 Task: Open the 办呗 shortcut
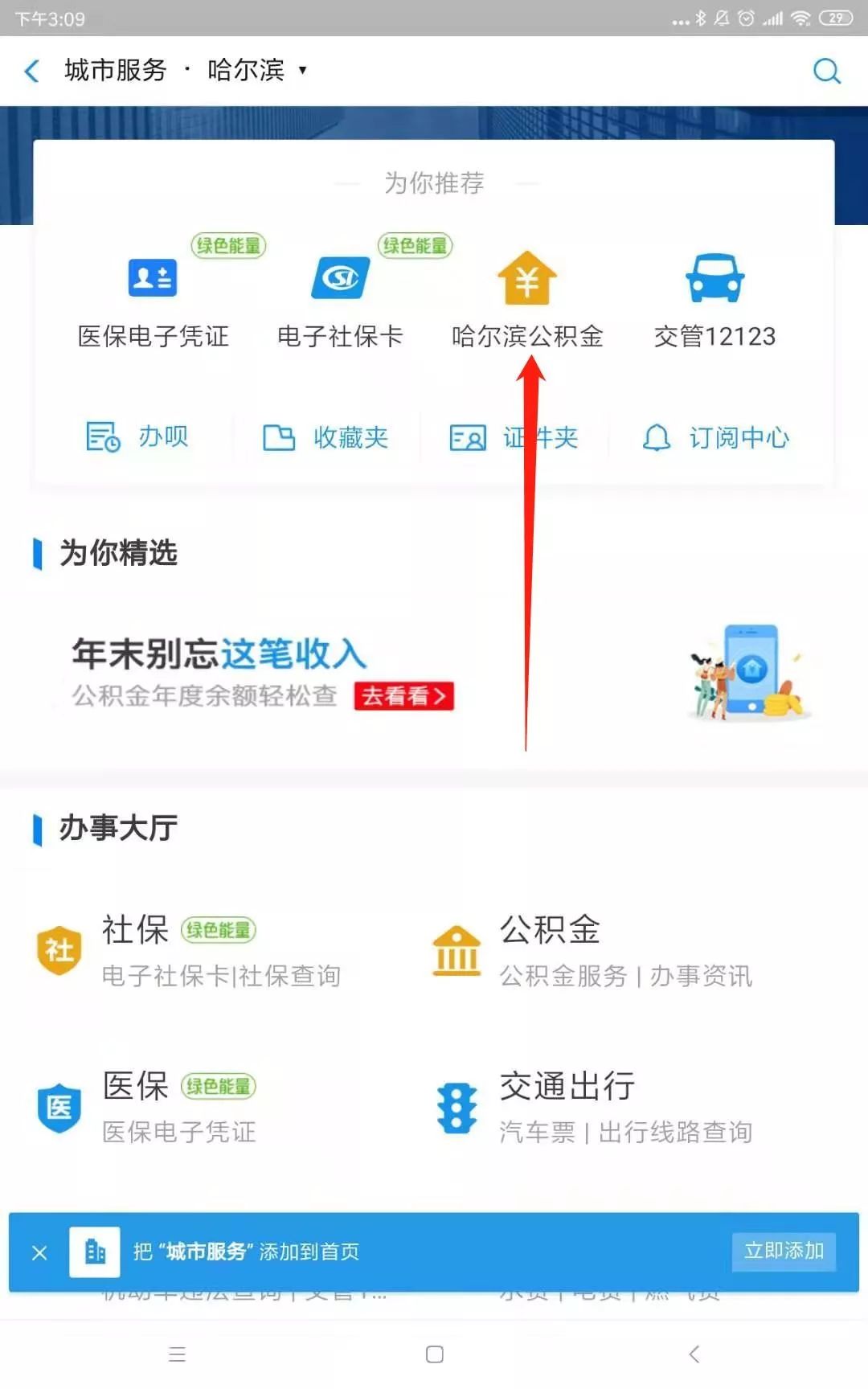pos(137,437)
